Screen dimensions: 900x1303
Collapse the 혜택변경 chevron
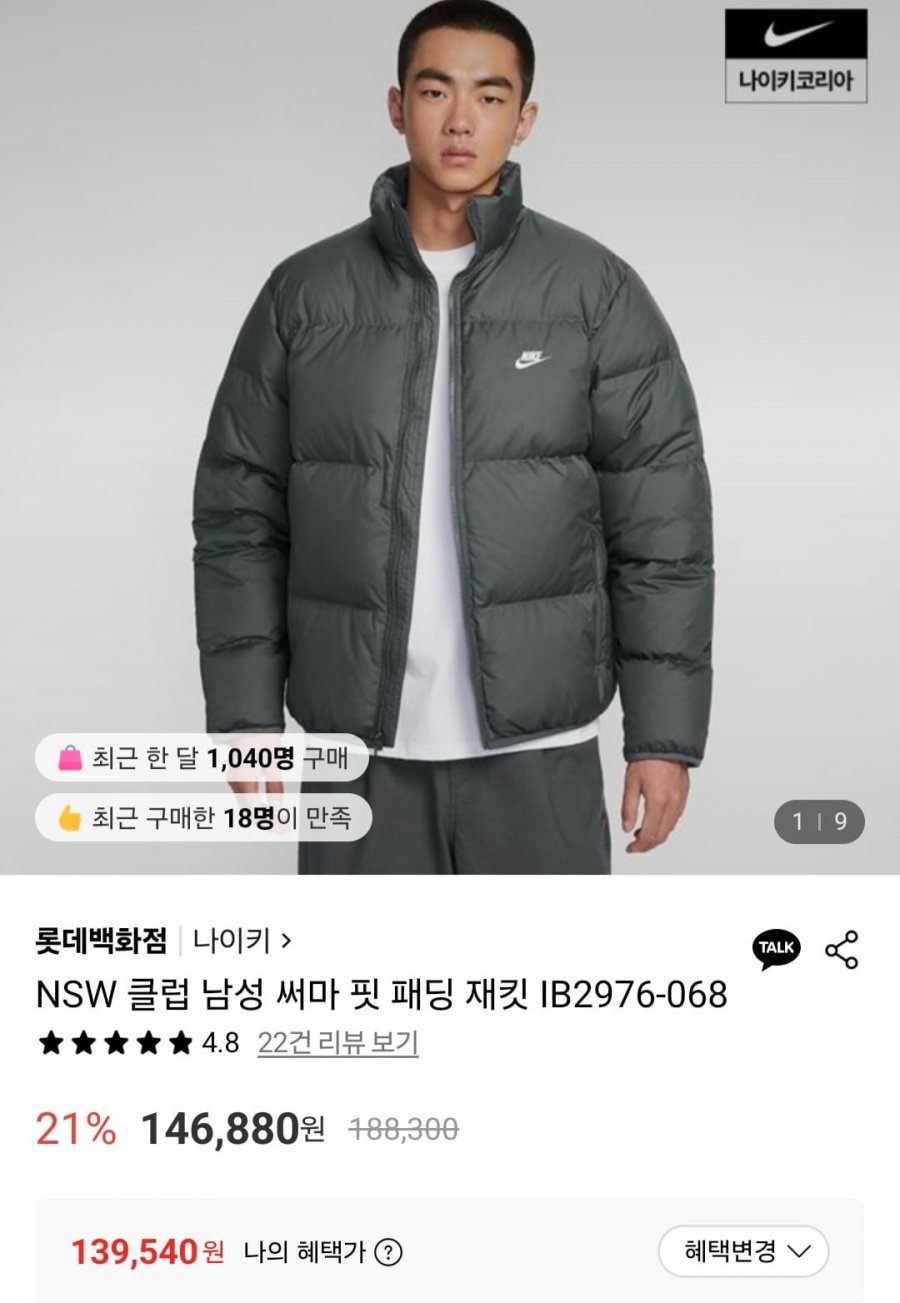799,1251
